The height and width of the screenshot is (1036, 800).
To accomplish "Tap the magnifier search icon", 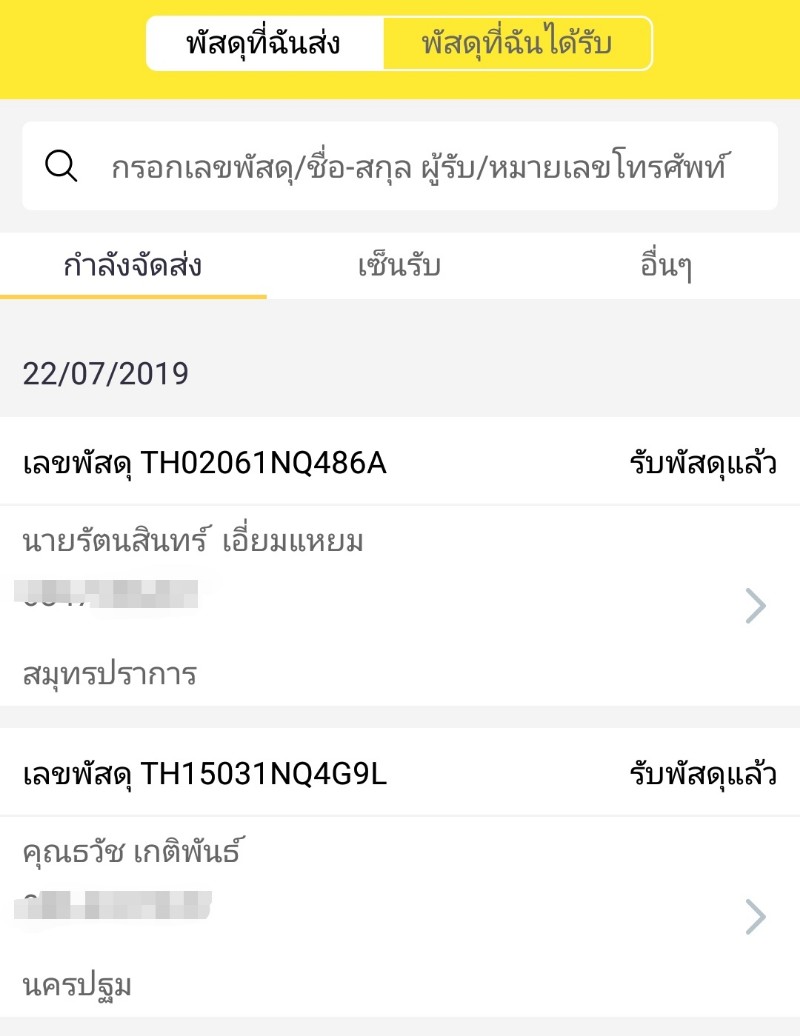I will (x=60, y=165).
